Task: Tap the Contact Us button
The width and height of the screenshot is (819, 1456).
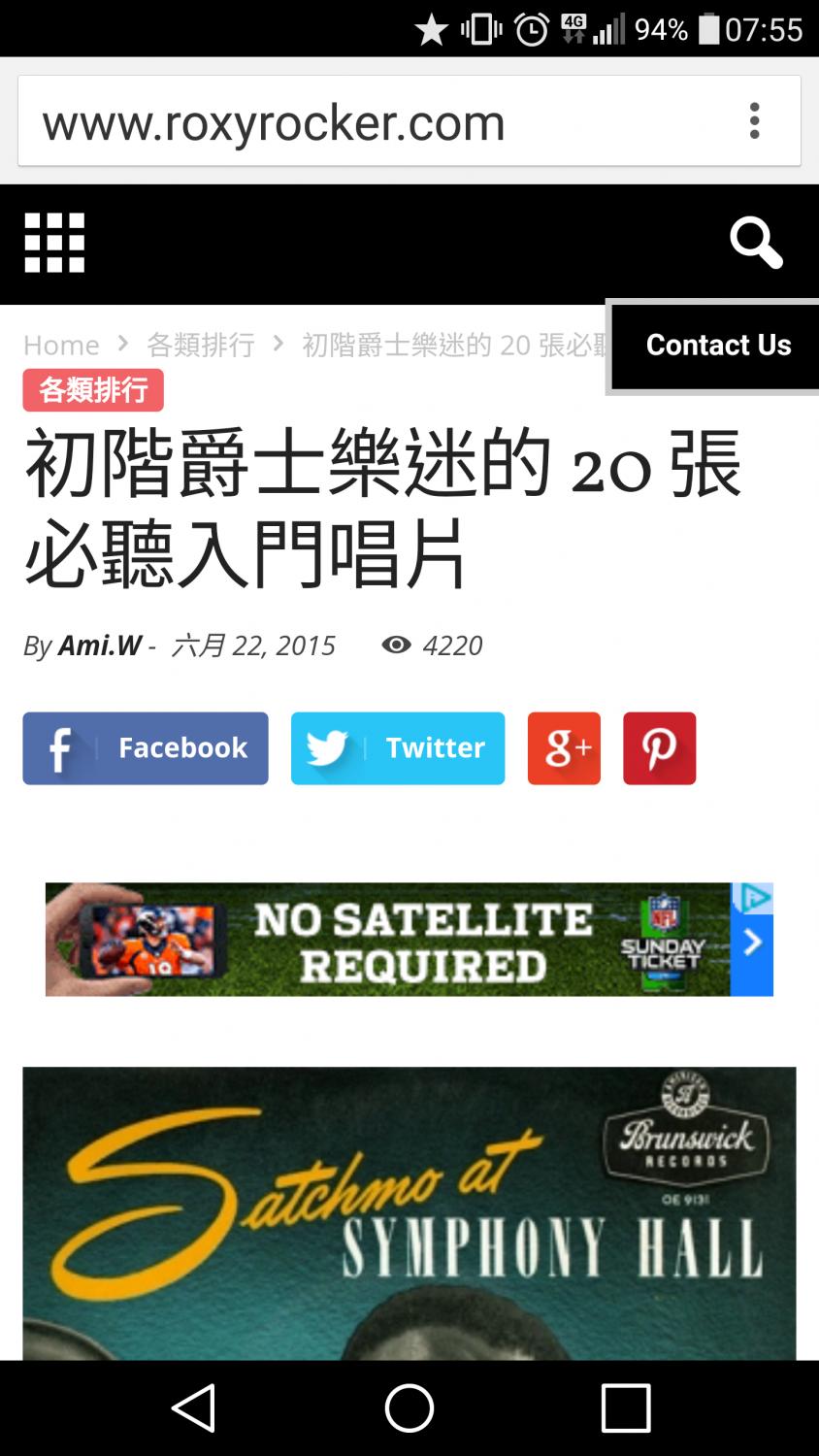Action: tap(717, 346)
